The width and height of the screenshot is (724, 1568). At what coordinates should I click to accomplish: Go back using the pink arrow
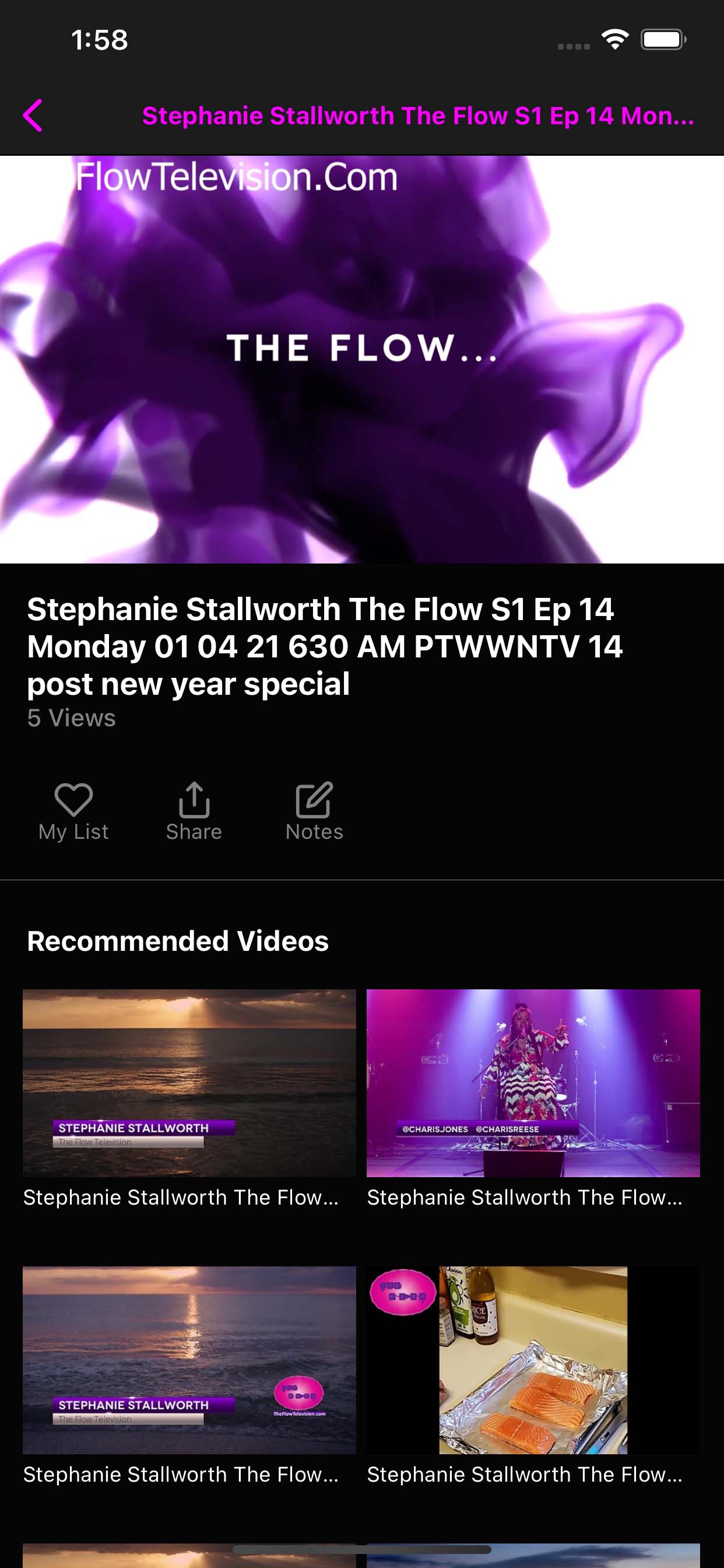pos(33,116)
